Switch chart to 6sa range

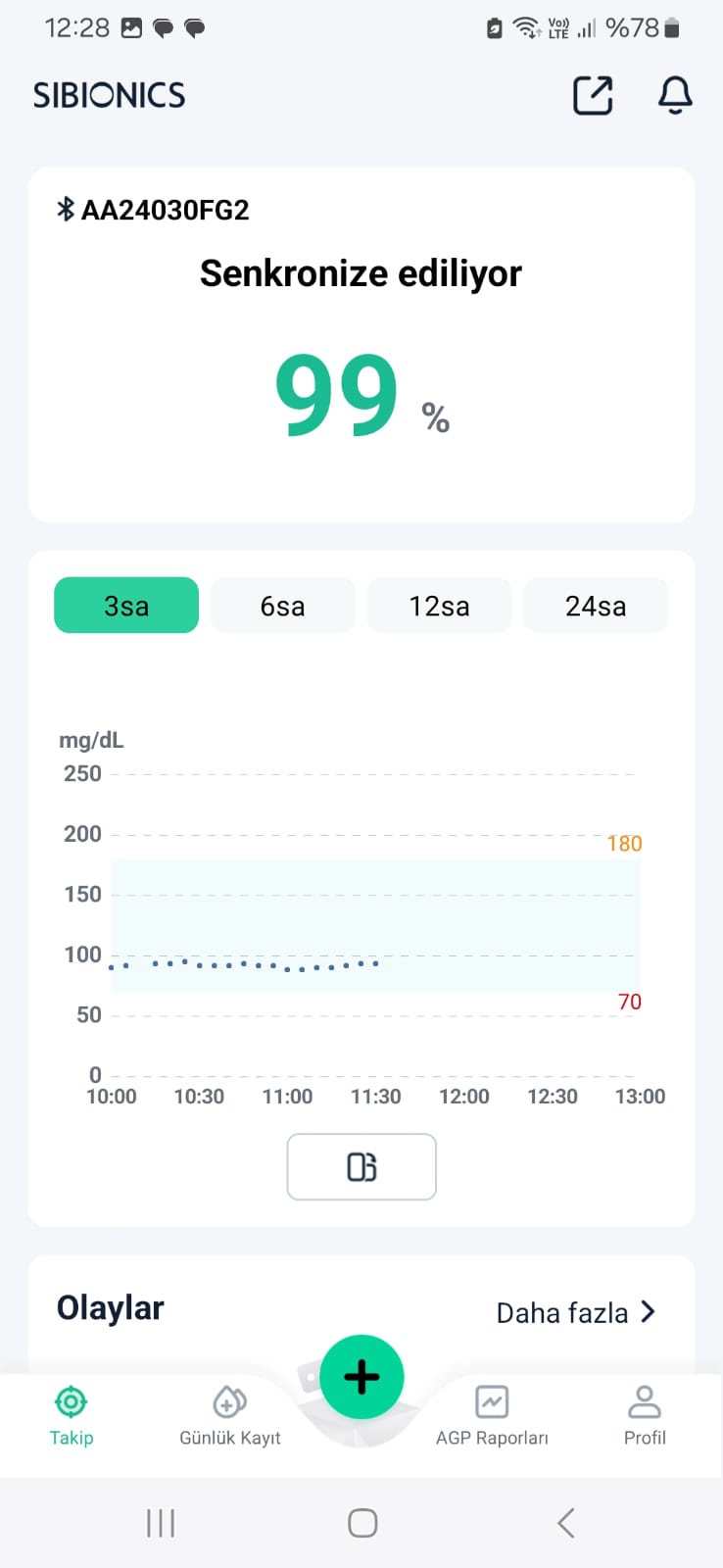[x=283, y=606]
